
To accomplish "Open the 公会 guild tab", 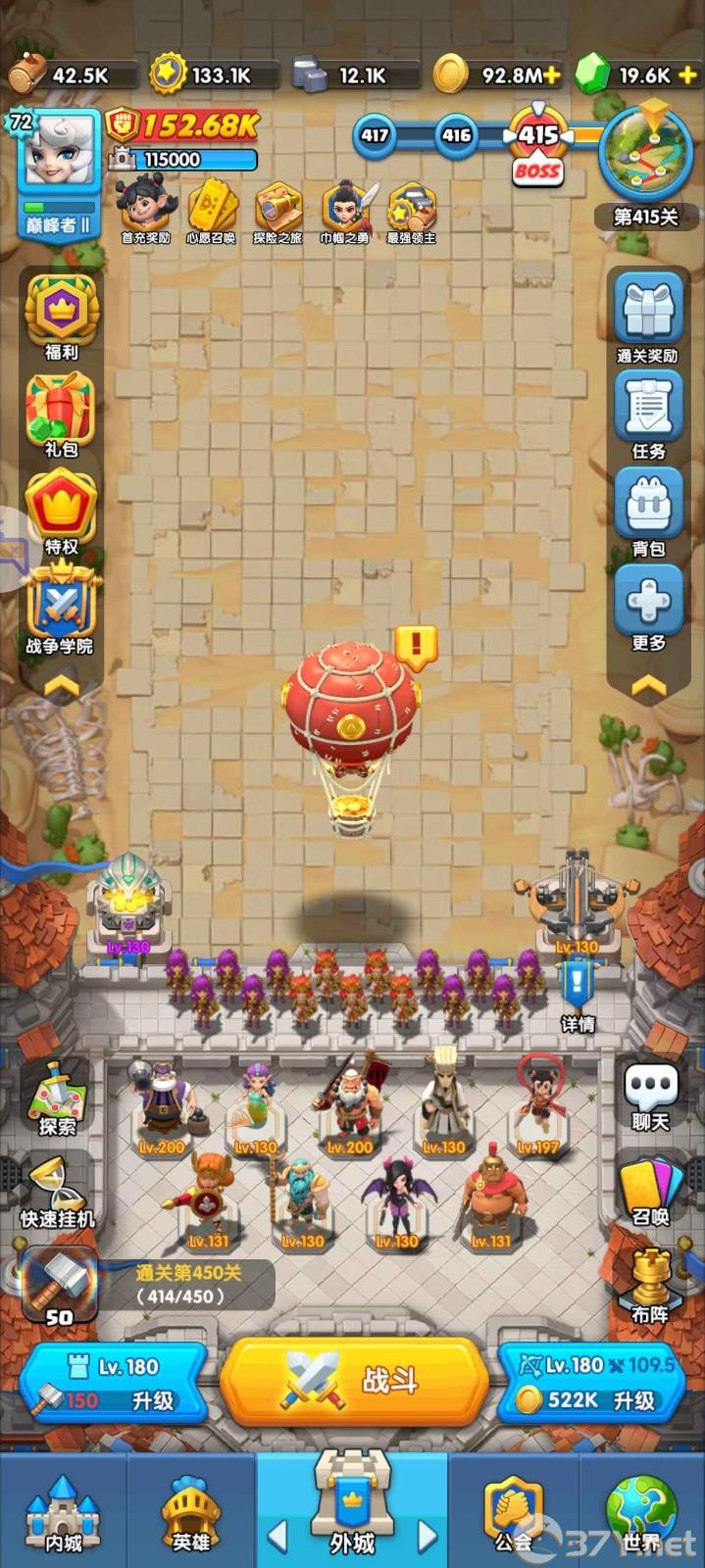I will click(514, 1514).
